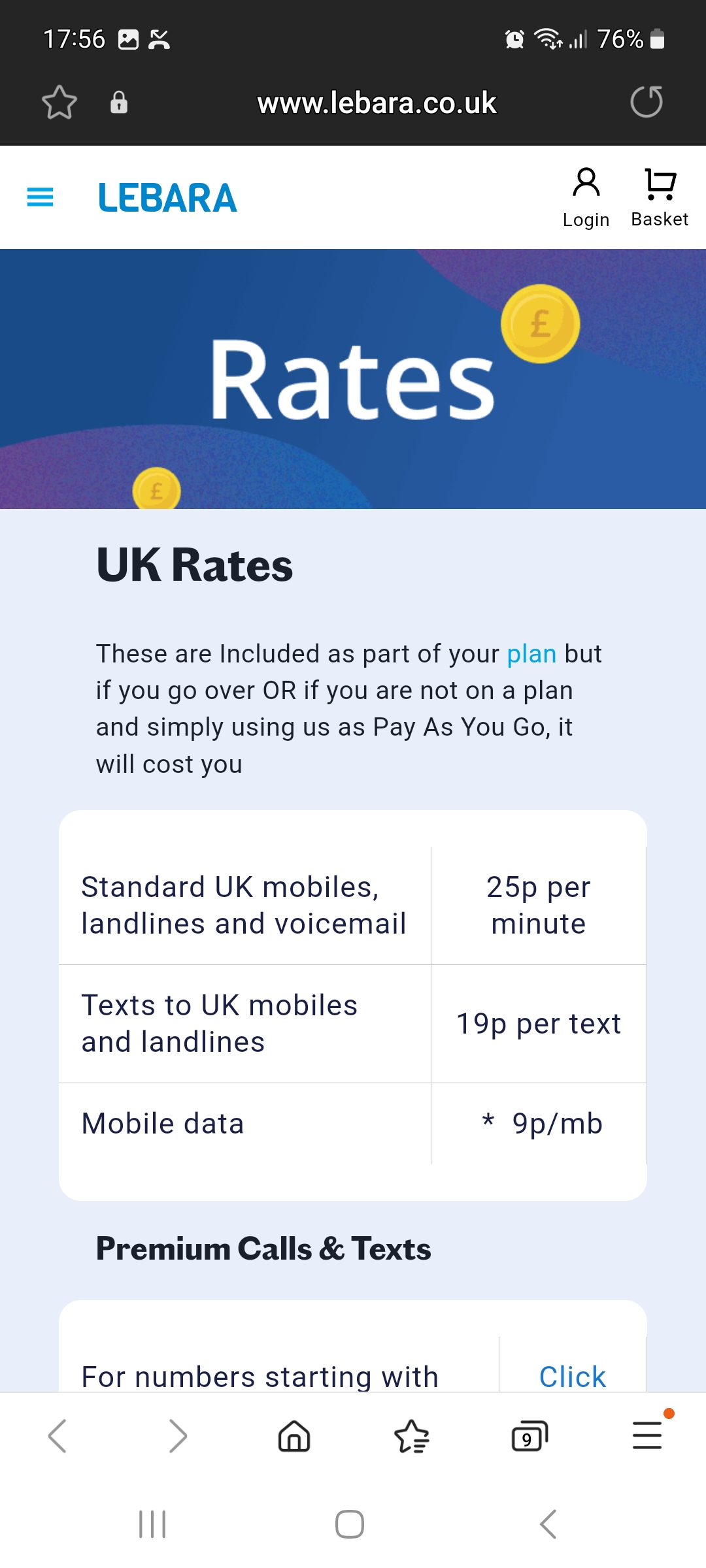Go back to previous browser page
706x1568 pixels.
pos(58,1436)
